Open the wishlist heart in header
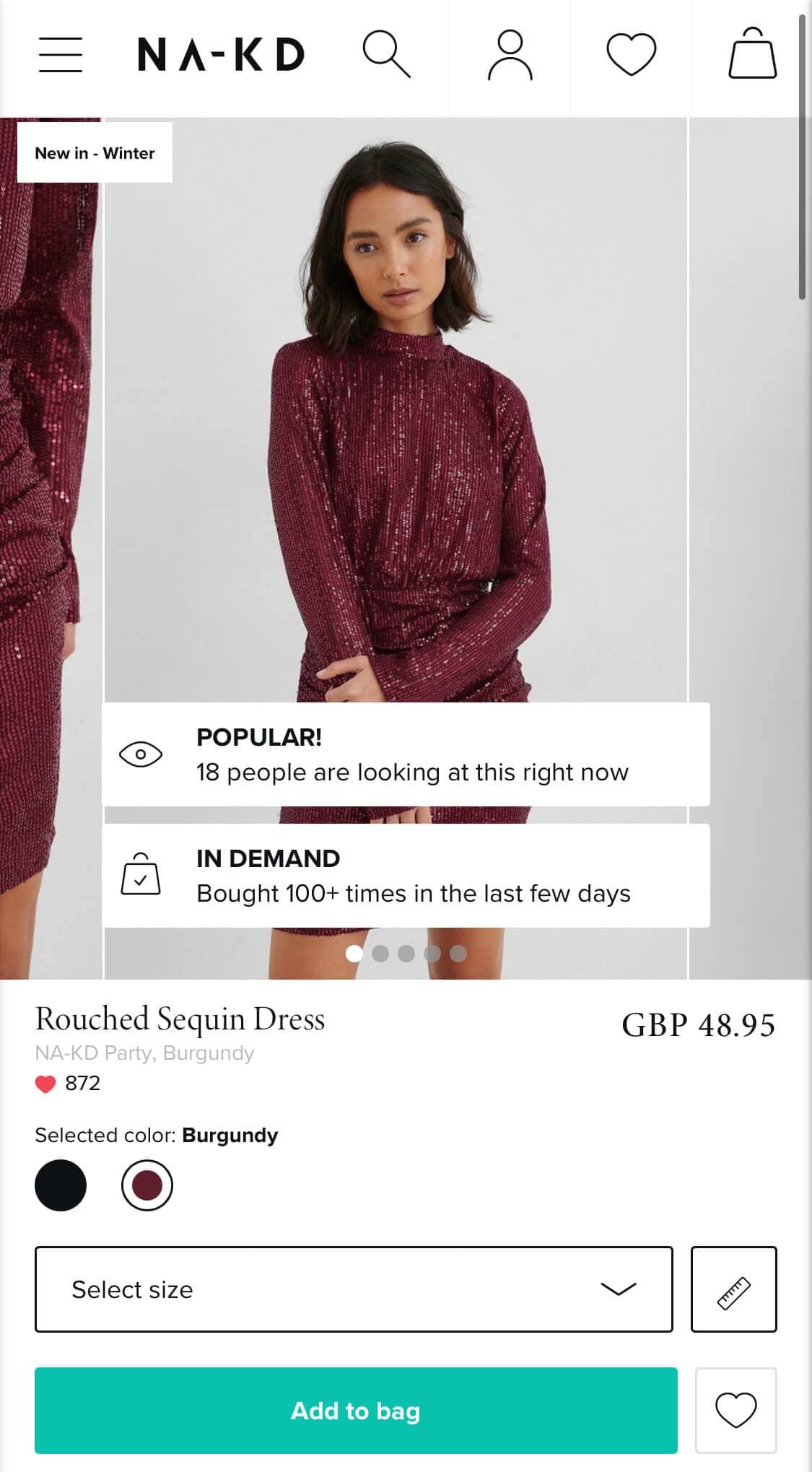Viewport: 812px width, 1472px height. click(631, 55)
